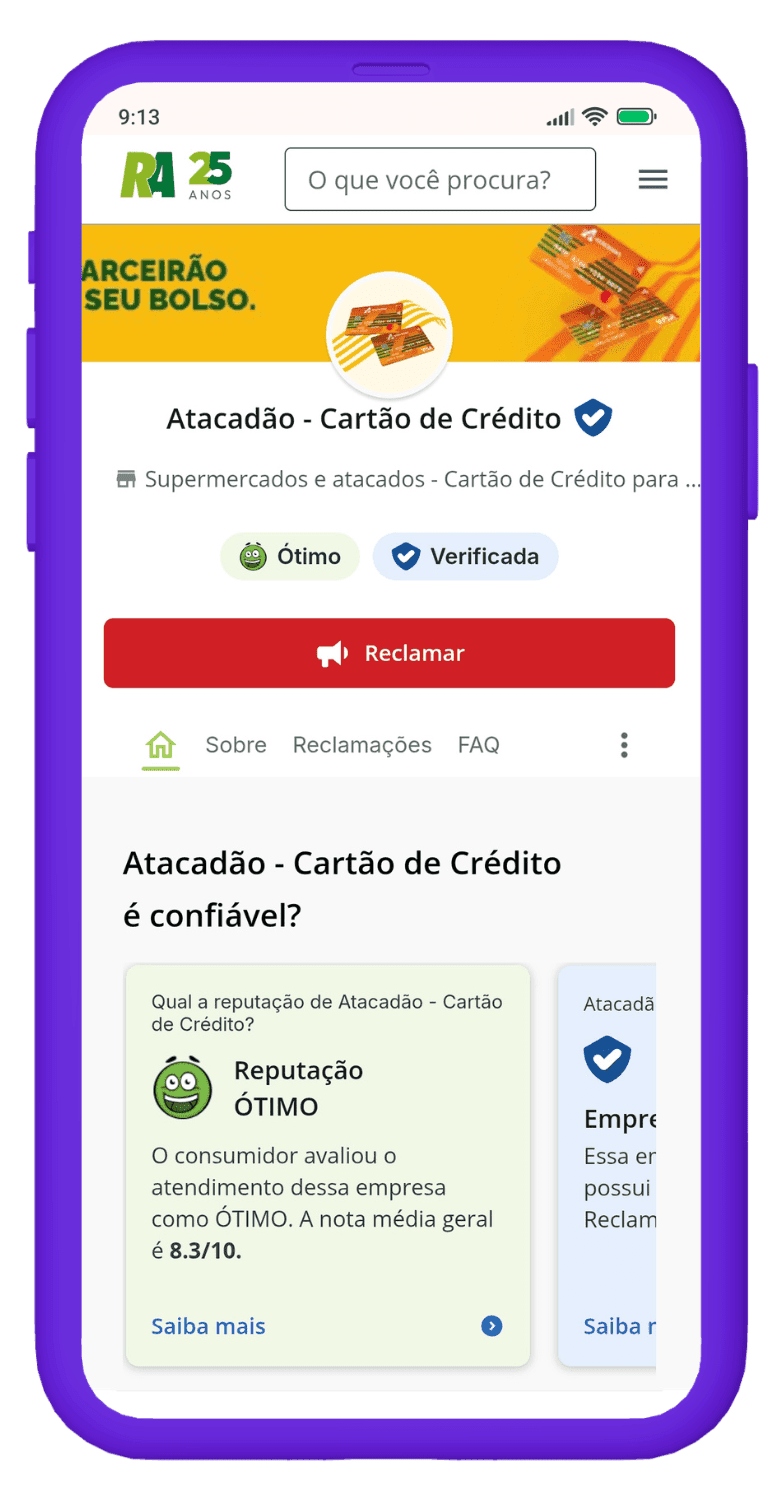Open Saiba mais on Reputação ÓTIMO card
Viewport: 784px width, 1504px height.
pos(209,1326)
